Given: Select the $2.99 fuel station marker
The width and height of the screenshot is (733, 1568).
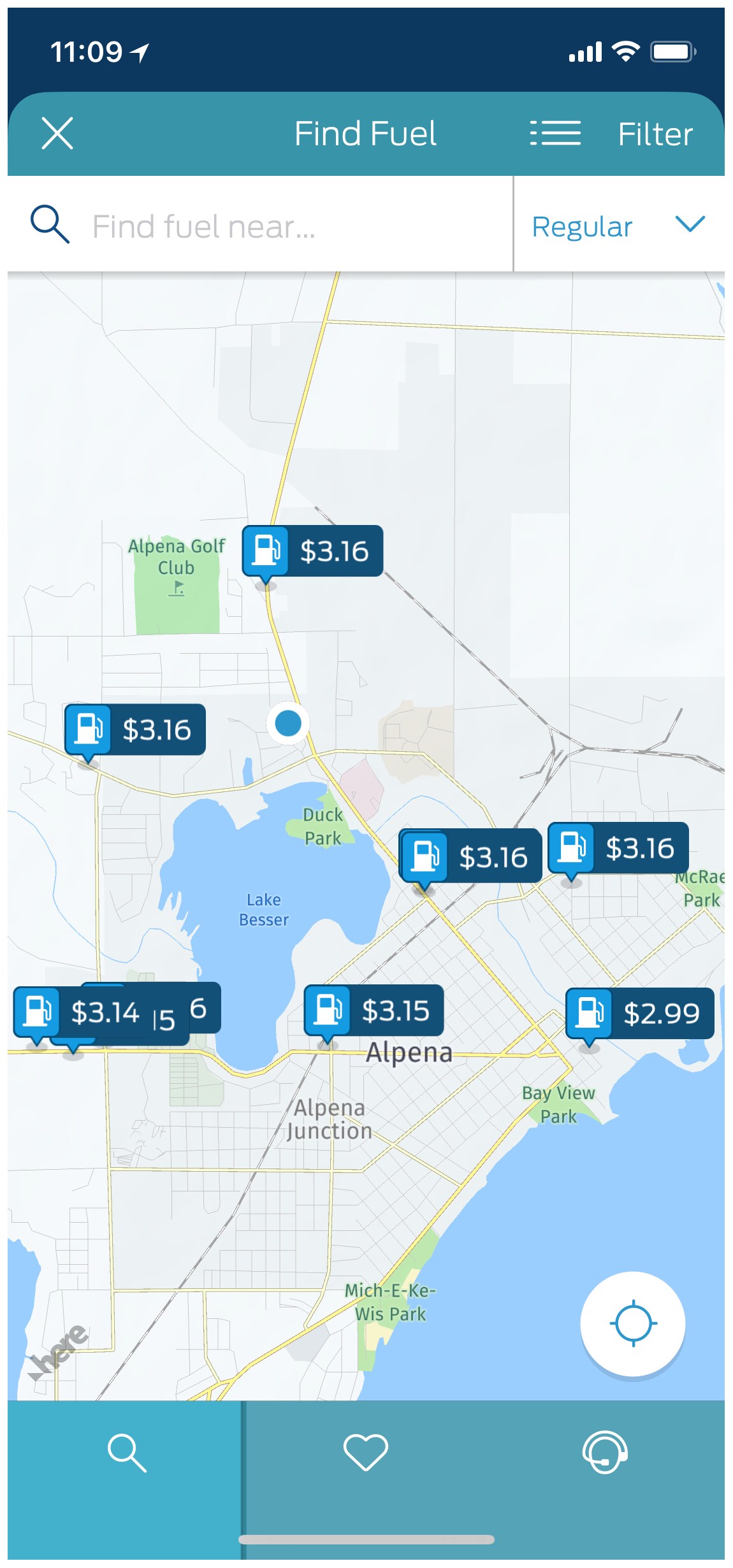Looking at the screenshot, I should click(639, 1013).
